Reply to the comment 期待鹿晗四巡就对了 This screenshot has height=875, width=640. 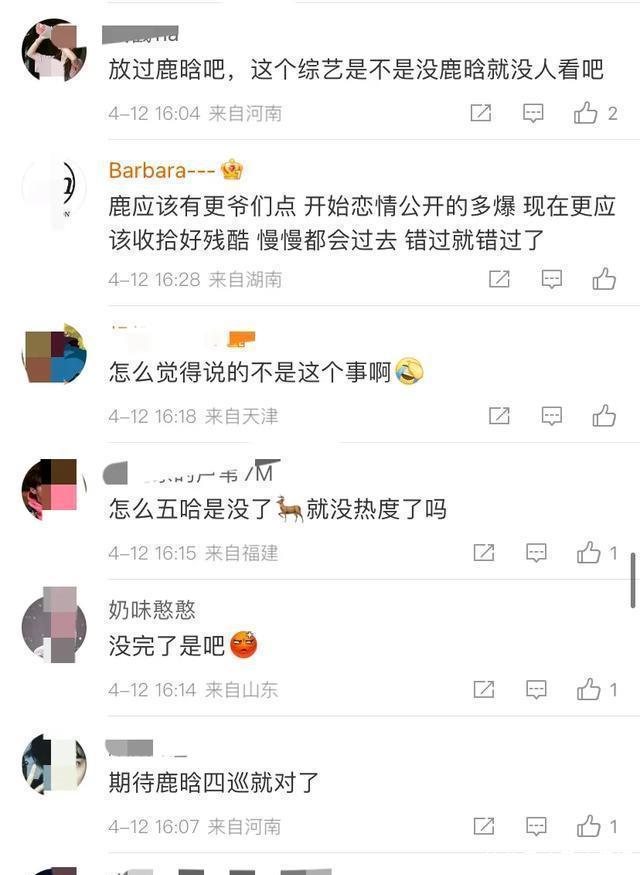(x=537, y=826)
